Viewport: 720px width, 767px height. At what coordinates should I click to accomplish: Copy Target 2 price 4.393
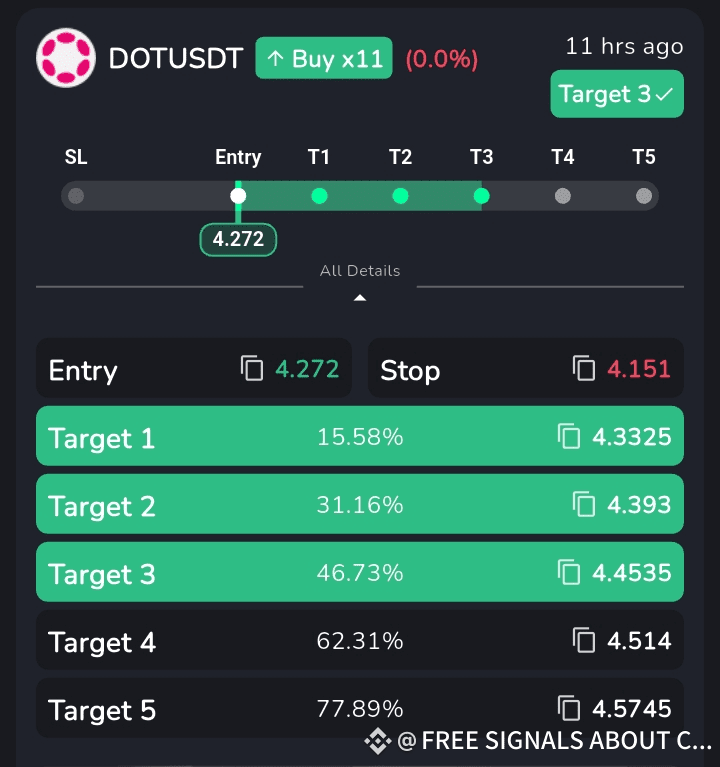click(x=584, y=505)
